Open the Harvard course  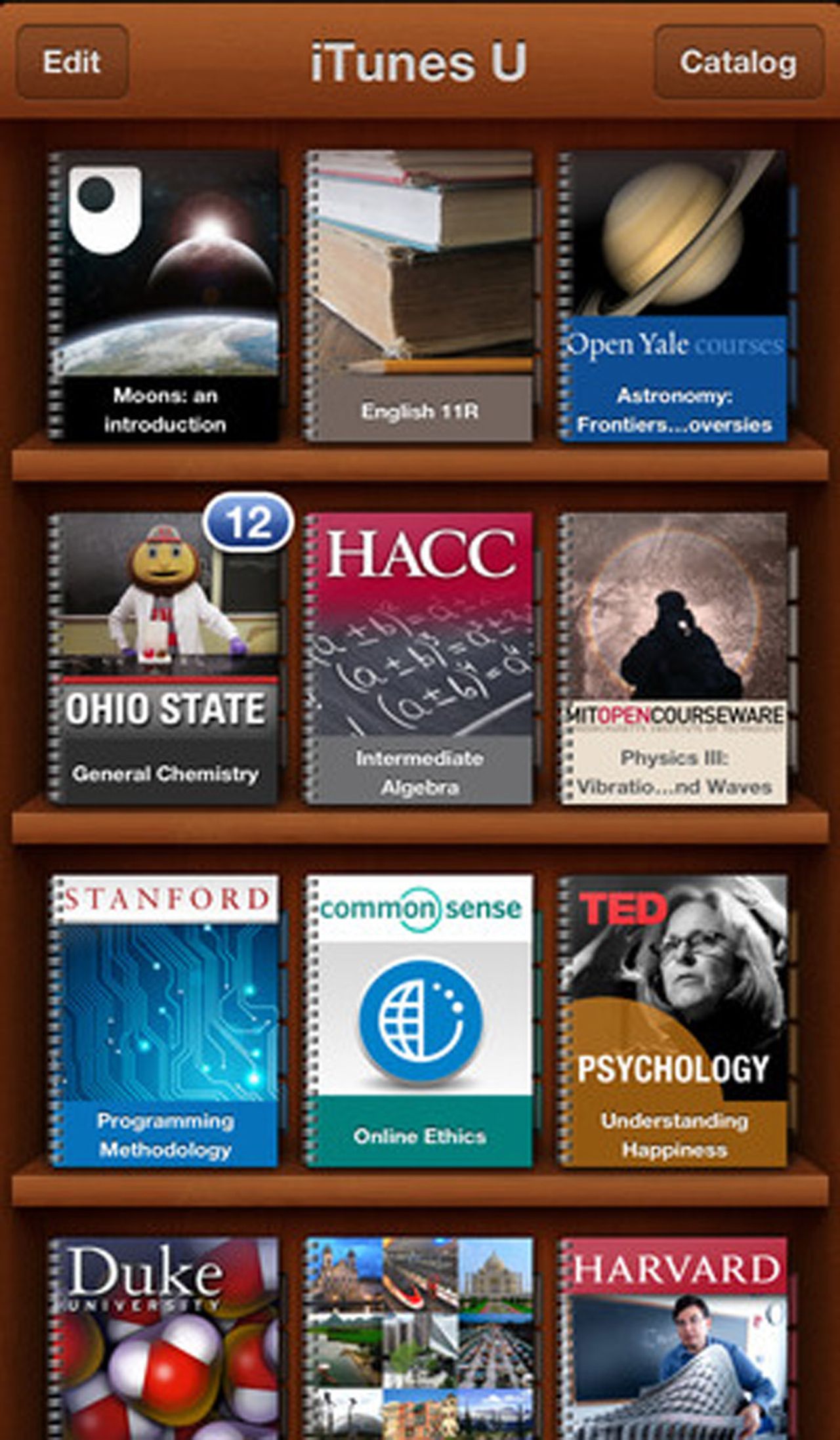pyautogui.click(x=675, y=1339)
